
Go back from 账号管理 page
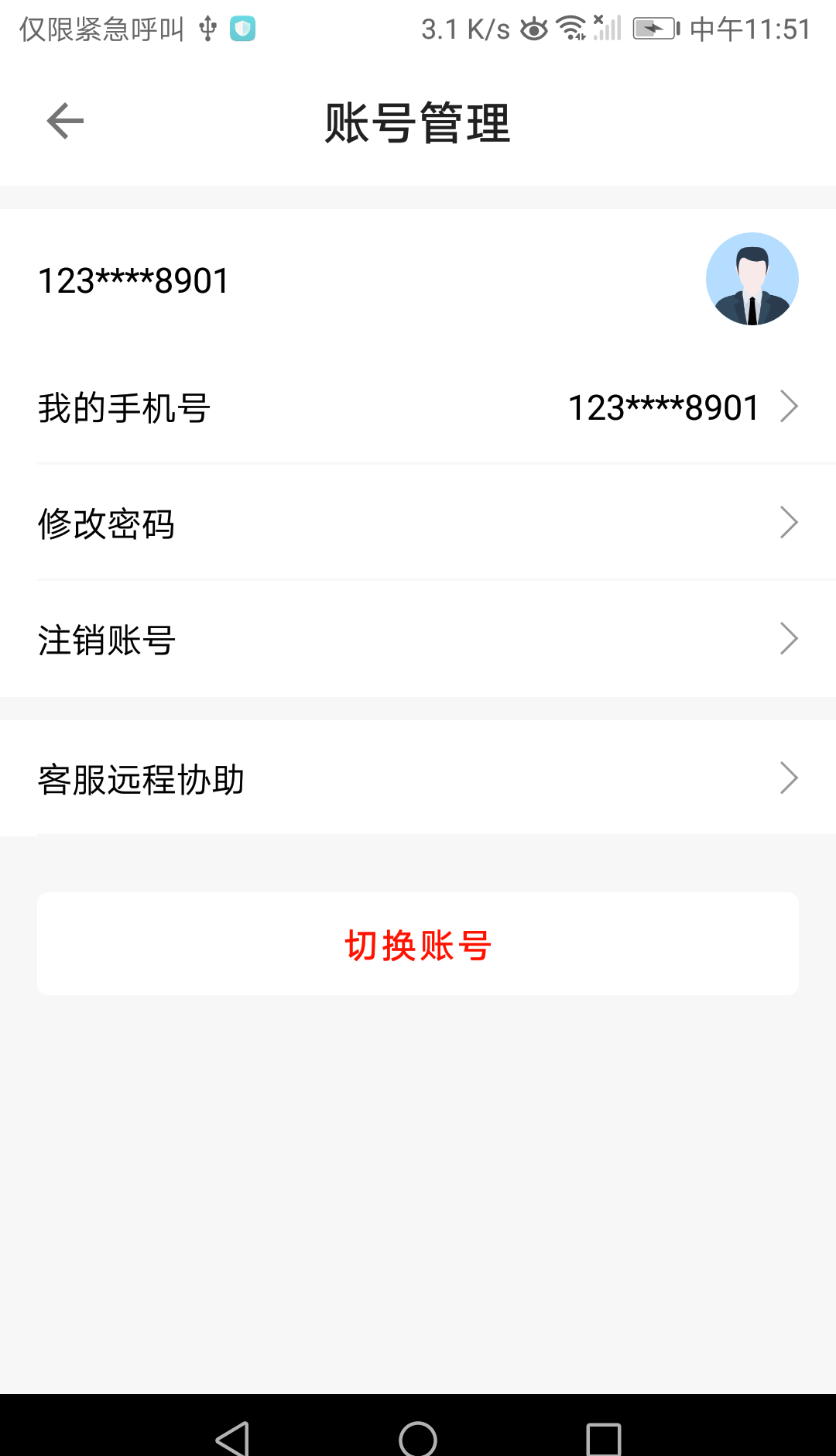[65, 122]
